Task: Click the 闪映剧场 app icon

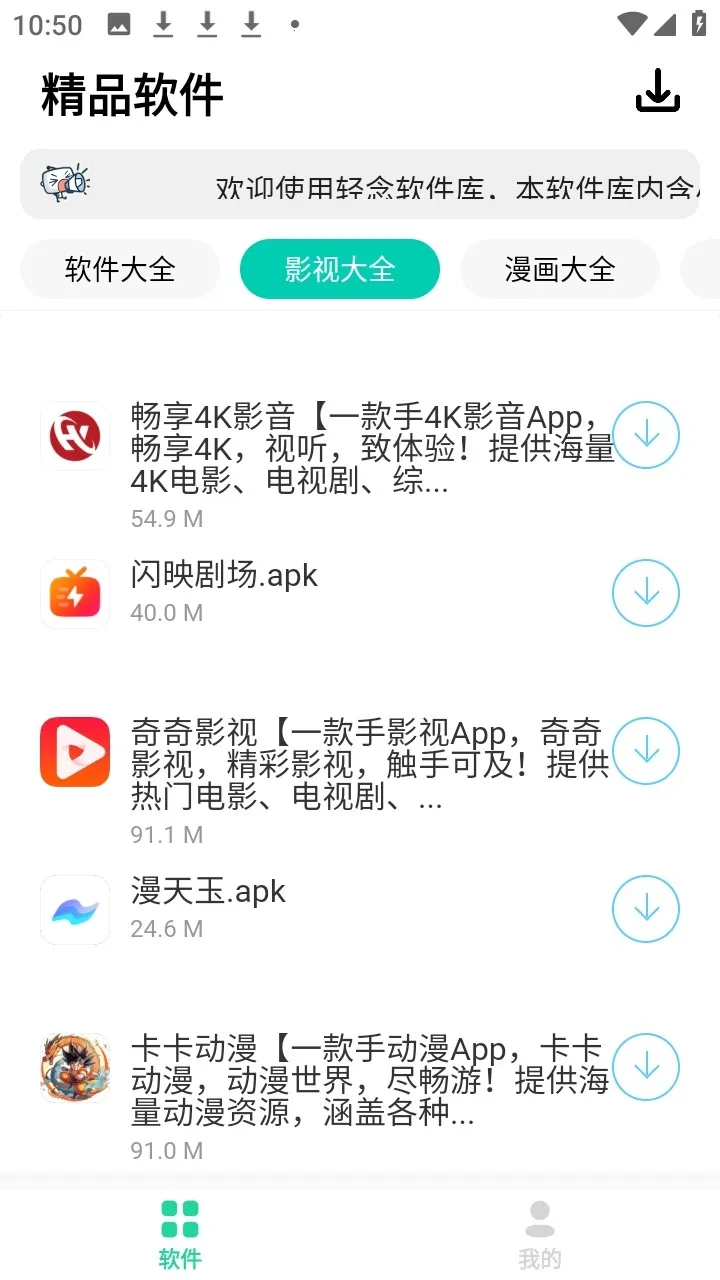Action: coord(74,592)
